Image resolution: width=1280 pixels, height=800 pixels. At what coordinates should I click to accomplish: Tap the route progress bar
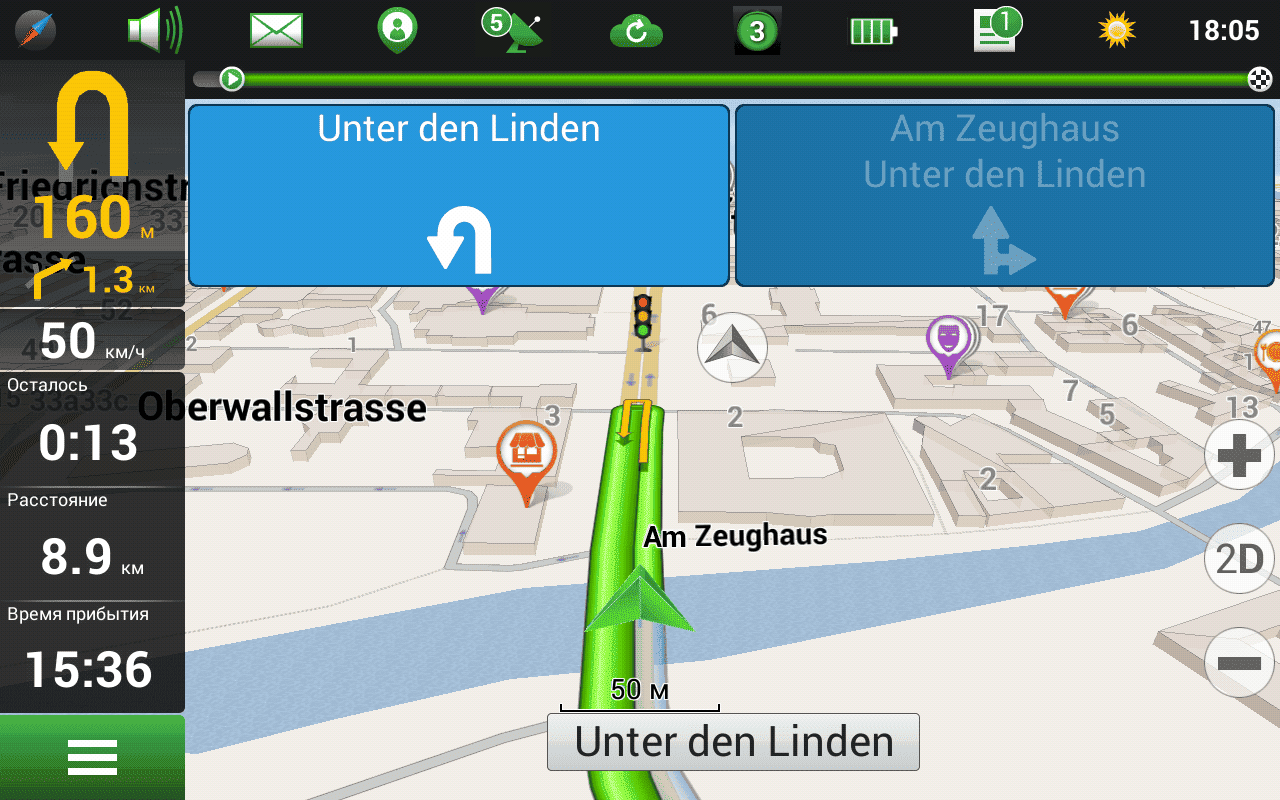740,80
